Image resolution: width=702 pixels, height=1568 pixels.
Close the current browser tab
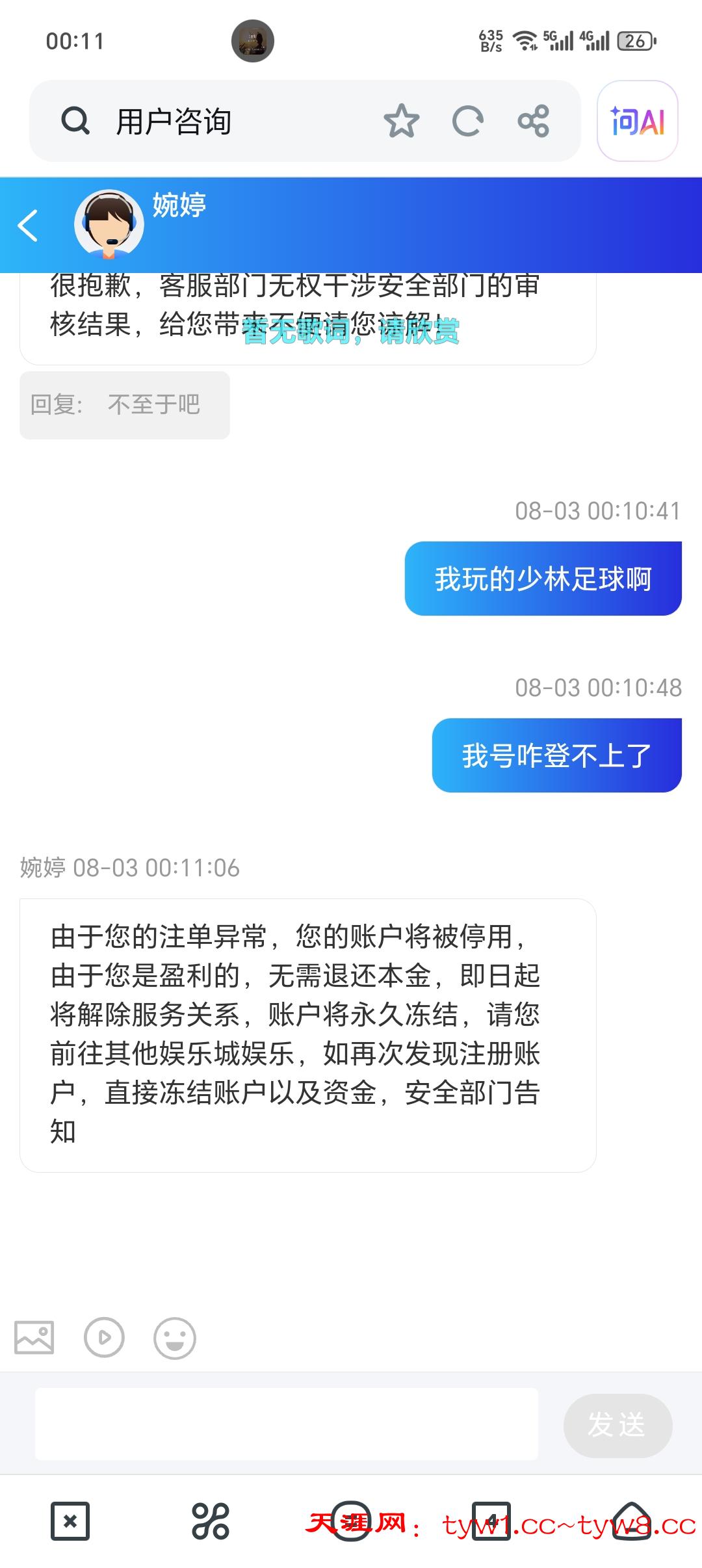(x=70, y=1521)
